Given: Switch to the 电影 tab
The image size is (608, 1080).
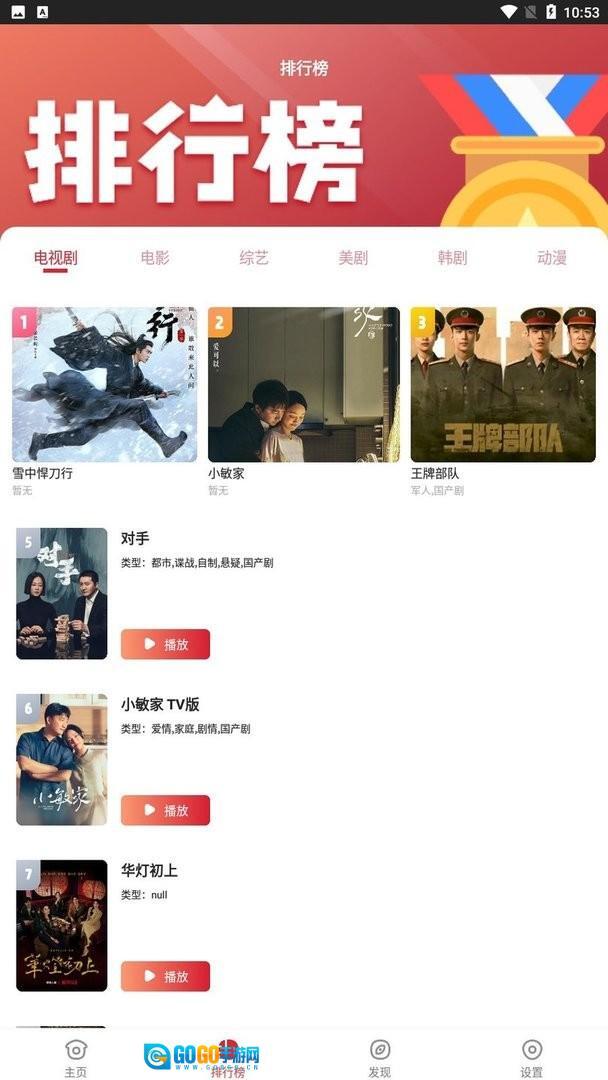Looking at the screenshot, I should coord(155,258).
